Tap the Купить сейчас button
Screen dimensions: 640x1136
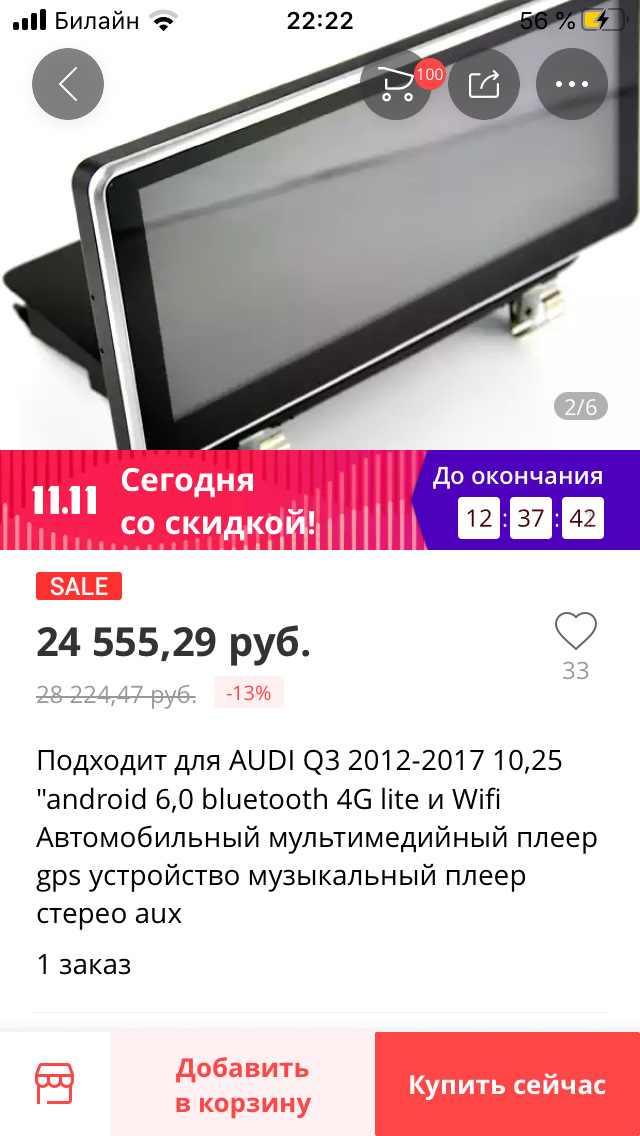[507, 1085]
